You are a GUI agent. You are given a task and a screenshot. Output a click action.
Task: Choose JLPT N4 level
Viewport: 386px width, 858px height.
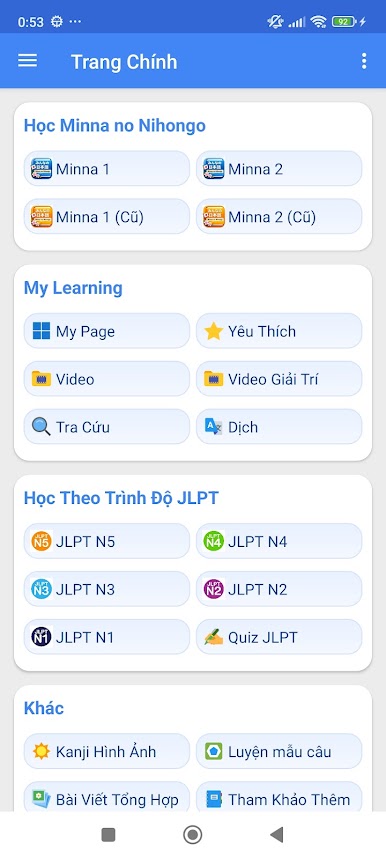(x=279, y=541)
